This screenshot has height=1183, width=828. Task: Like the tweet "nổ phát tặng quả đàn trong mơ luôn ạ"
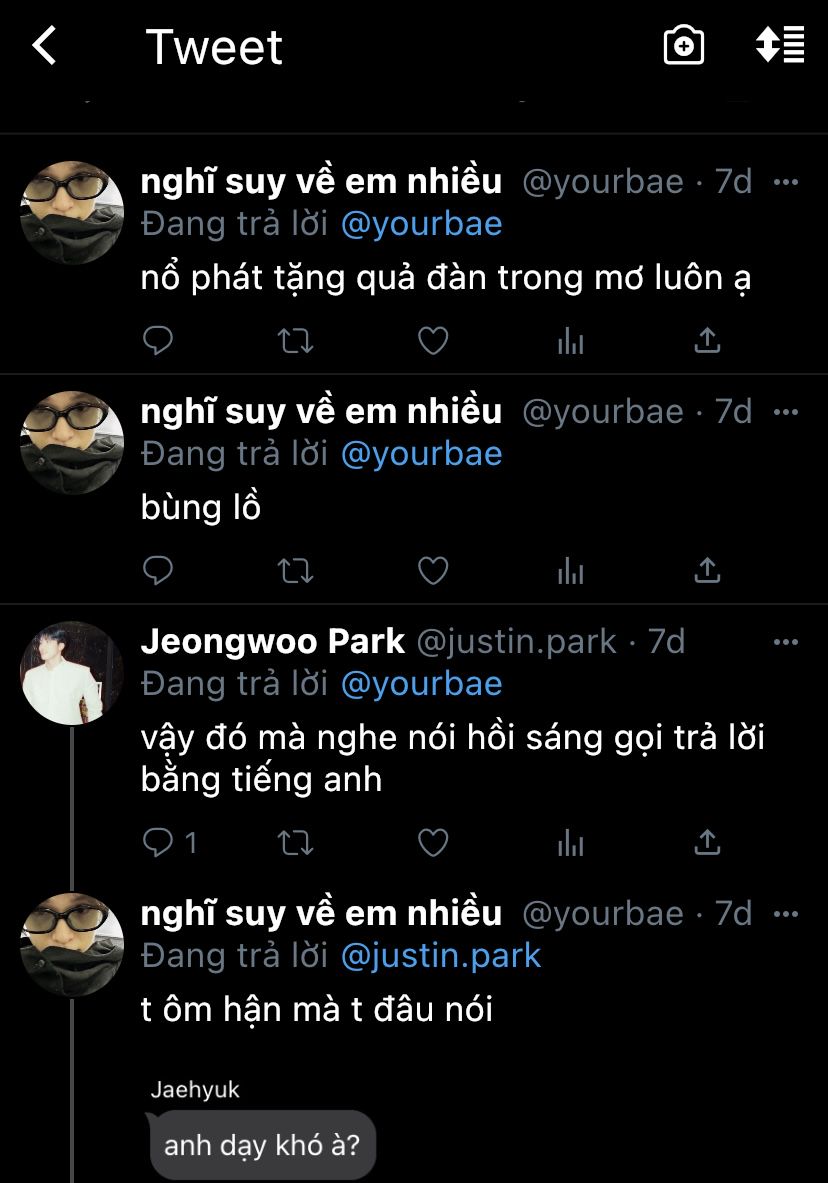pyautogui.click(x=432, y=342)
